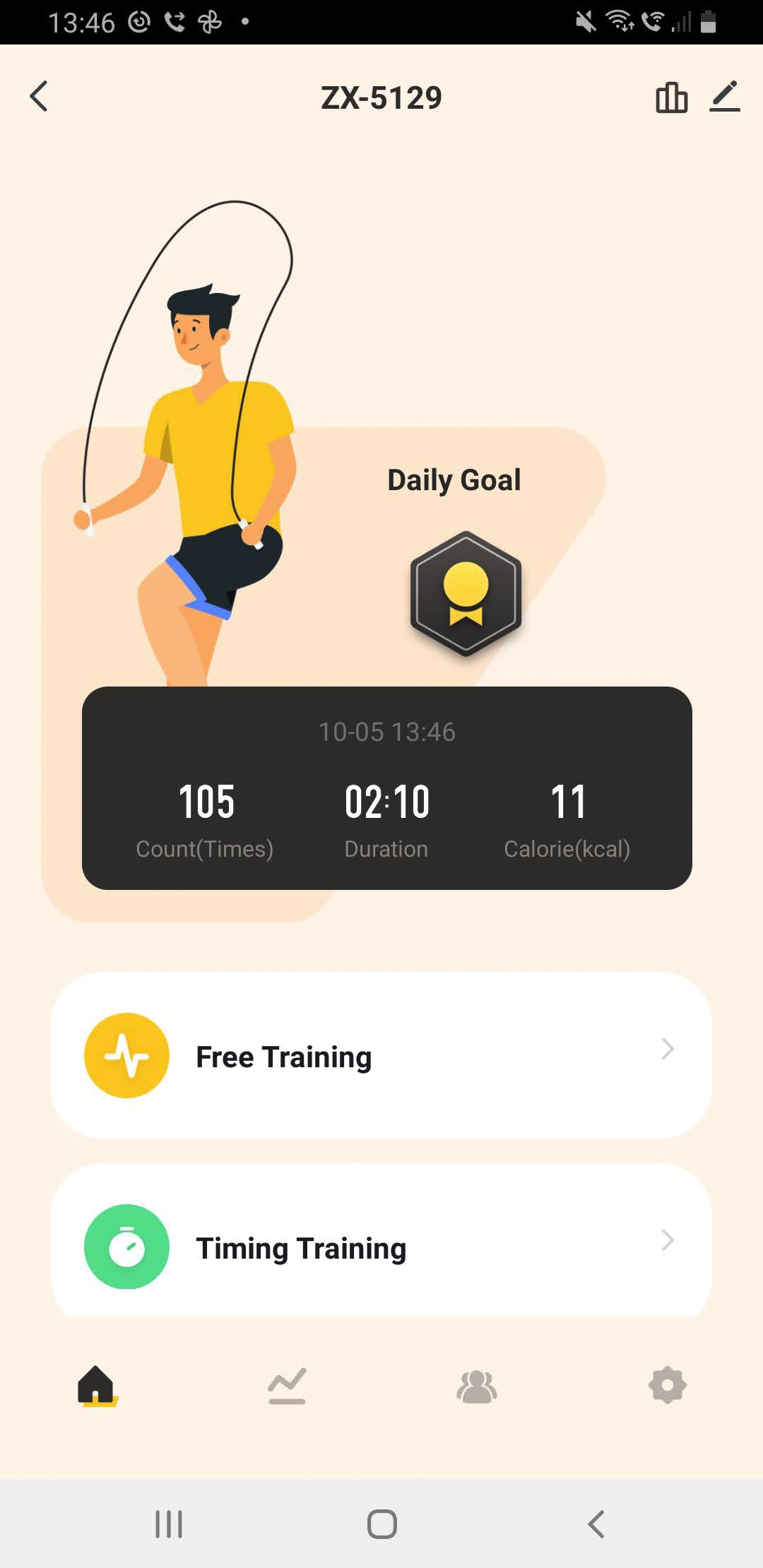Go back using the top-left arrow
The height and width of the screenshot is (1568, 763).
[x=40, y=97]
